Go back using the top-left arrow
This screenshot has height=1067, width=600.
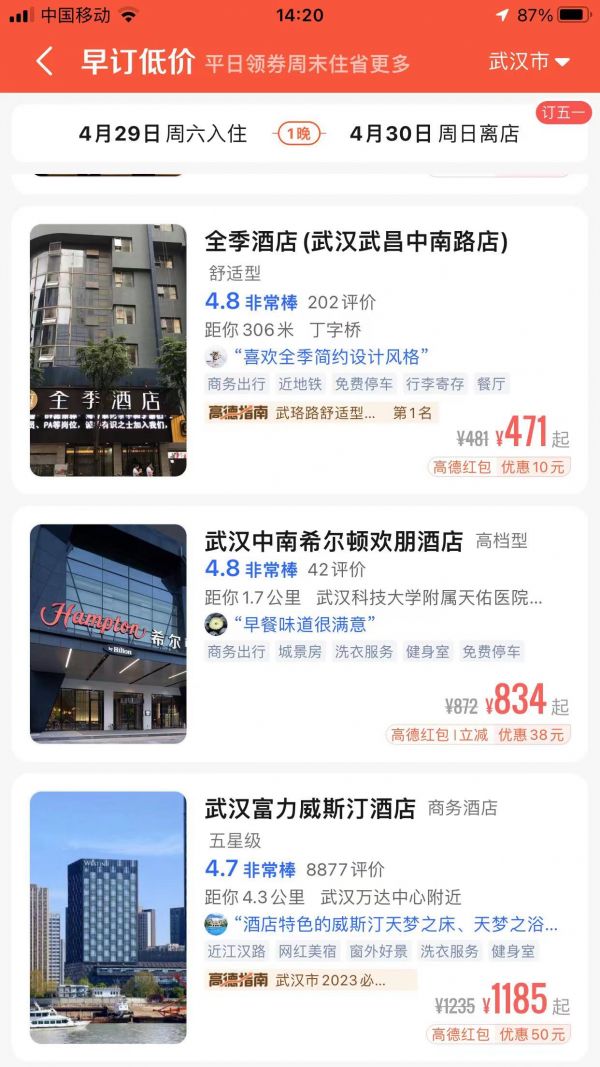tap(44, 62)
